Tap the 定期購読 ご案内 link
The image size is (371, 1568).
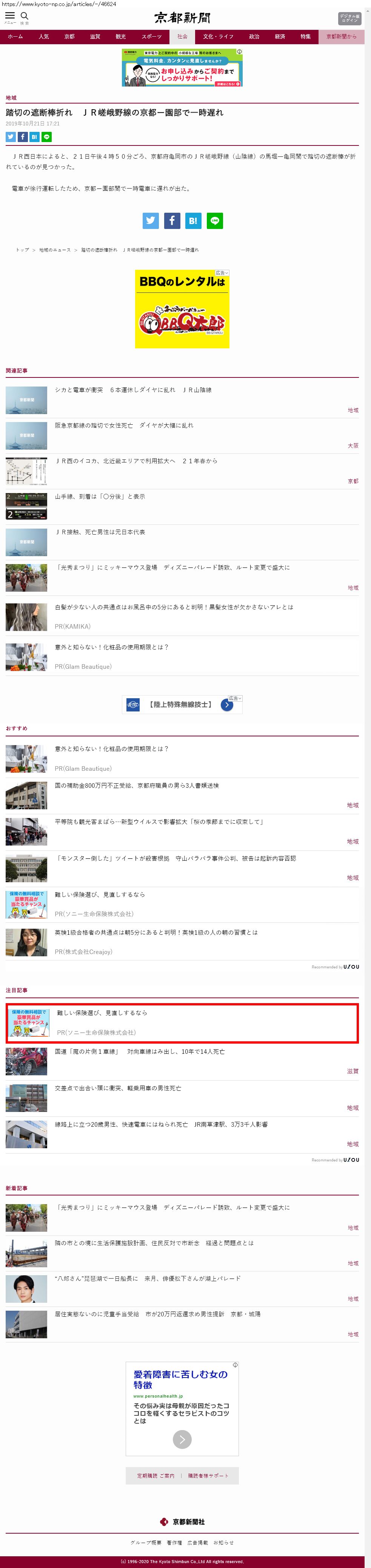tap(156, 1475)
